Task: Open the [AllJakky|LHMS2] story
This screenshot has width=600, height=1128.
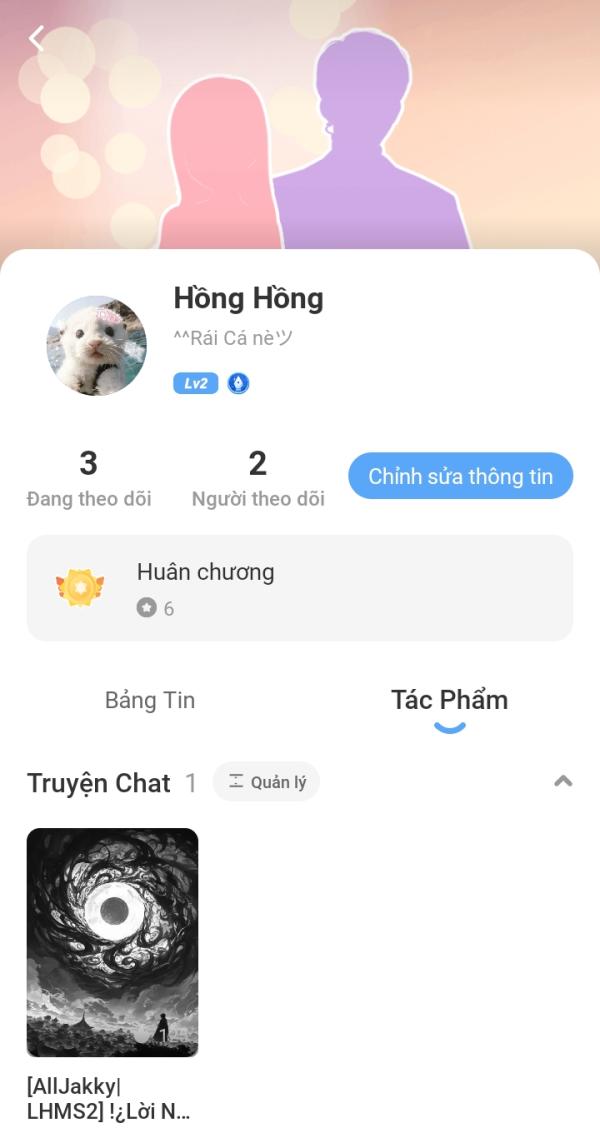Action: [x=112, y=942]
